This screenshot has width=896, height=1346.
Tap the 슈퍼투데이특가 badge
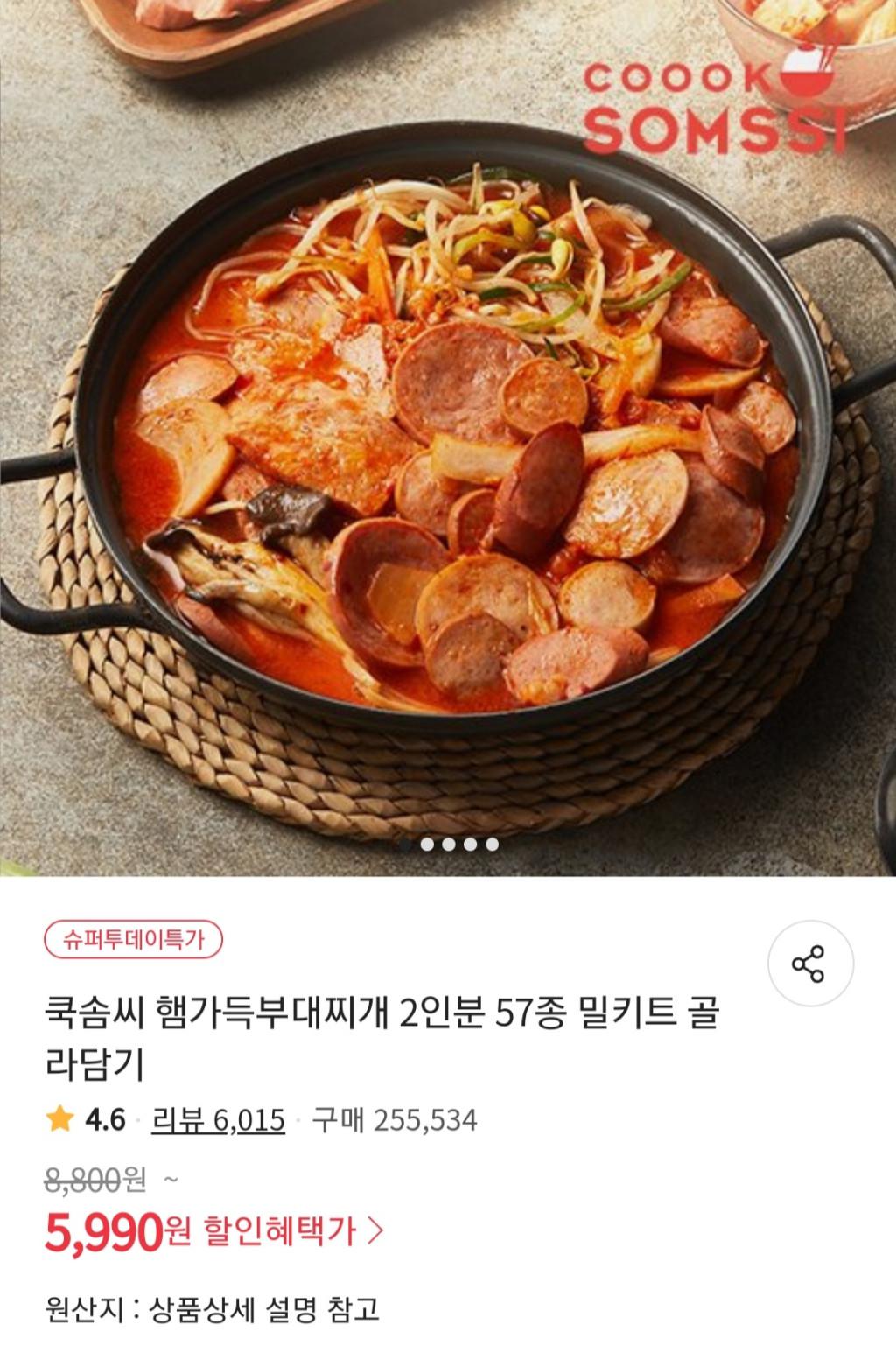(133, 940)
